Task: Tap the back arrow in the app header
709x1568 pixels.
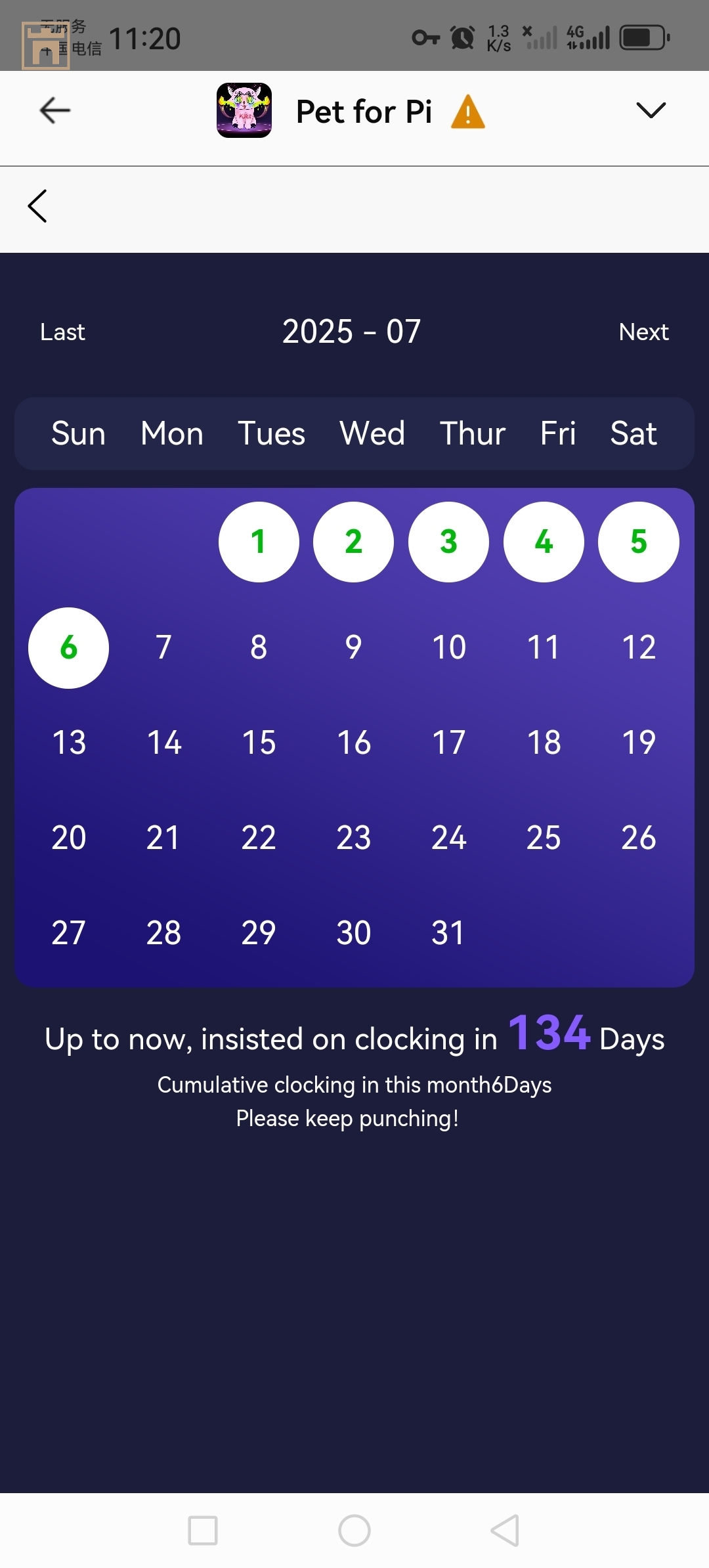Action: pos(55,110)
